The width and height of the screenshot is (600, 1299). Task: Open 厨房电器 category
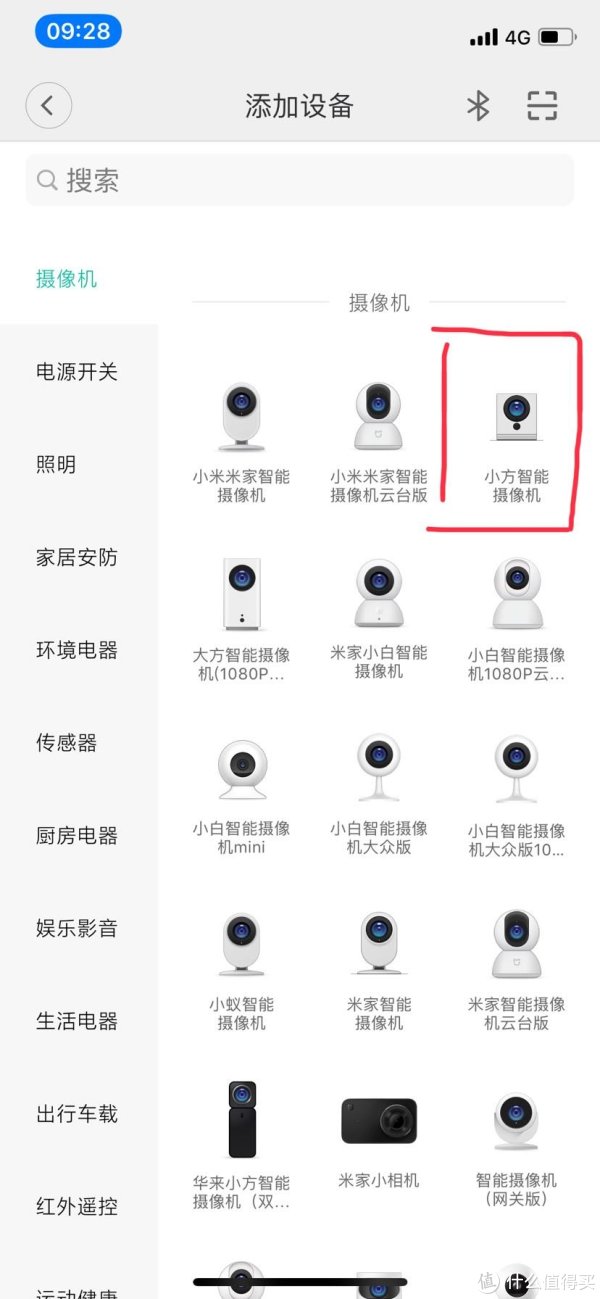coord(77,836)
